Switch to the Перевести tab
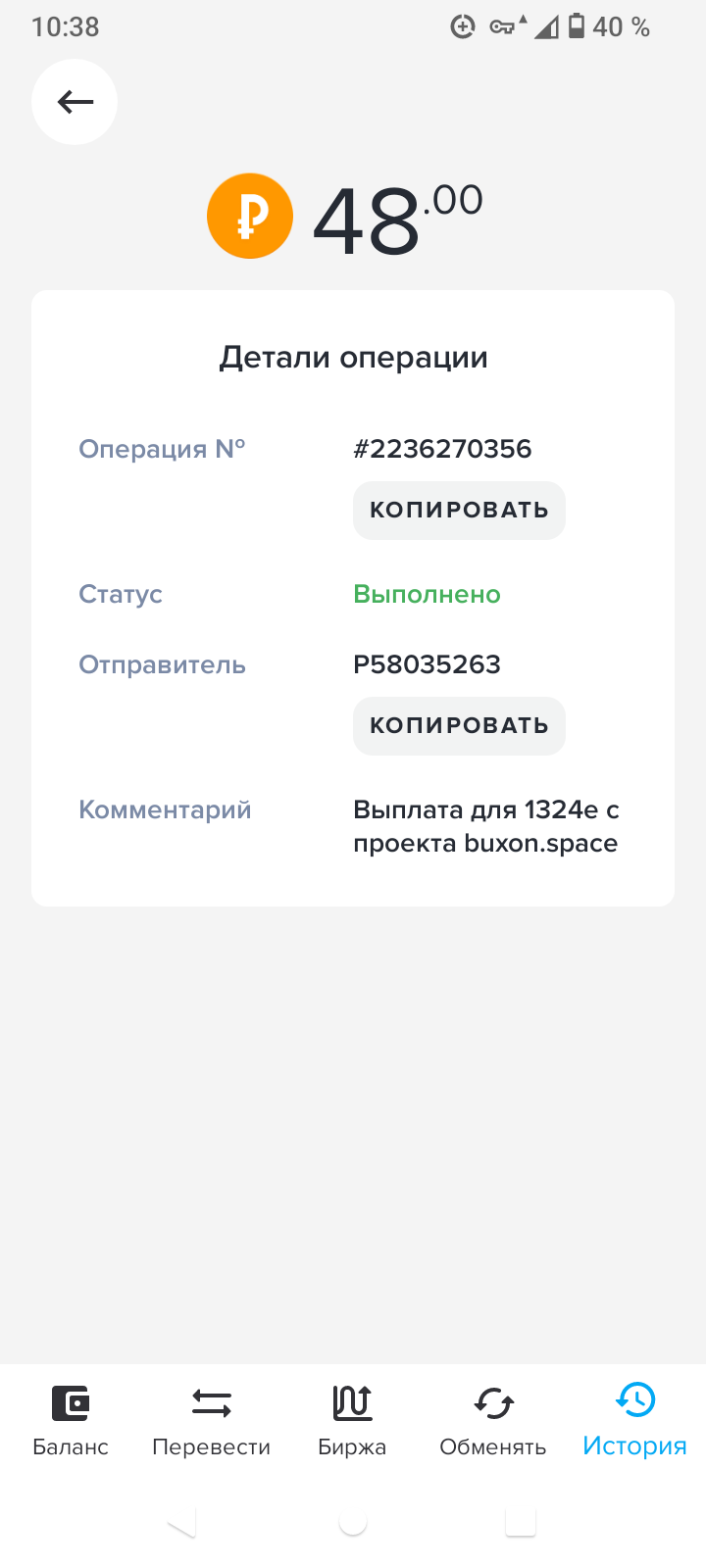The width and height of the screenshot is (706, 1568). point(212,1421)
